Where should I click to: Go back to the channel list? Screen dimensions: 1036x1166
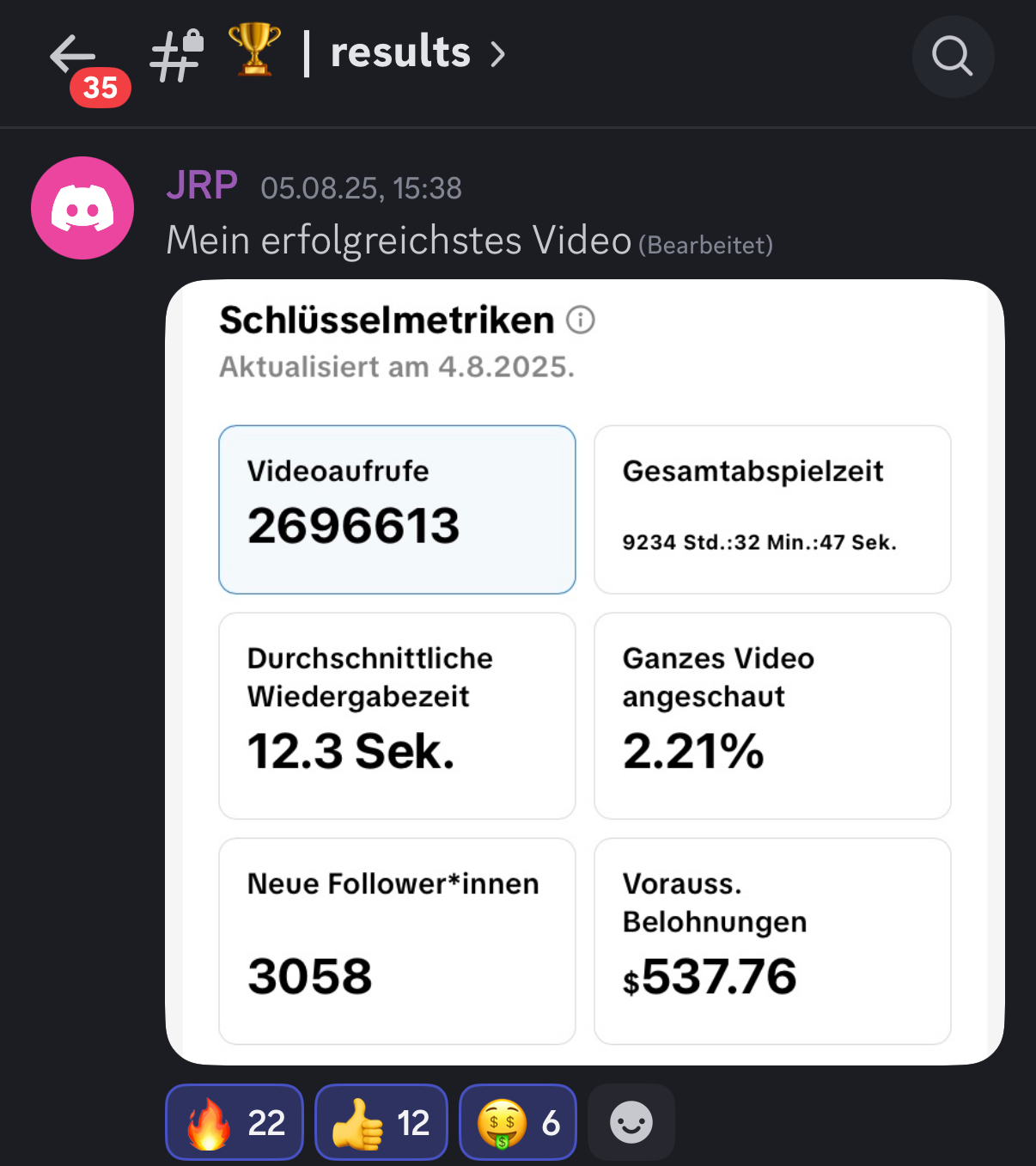[x=72, y=55]
